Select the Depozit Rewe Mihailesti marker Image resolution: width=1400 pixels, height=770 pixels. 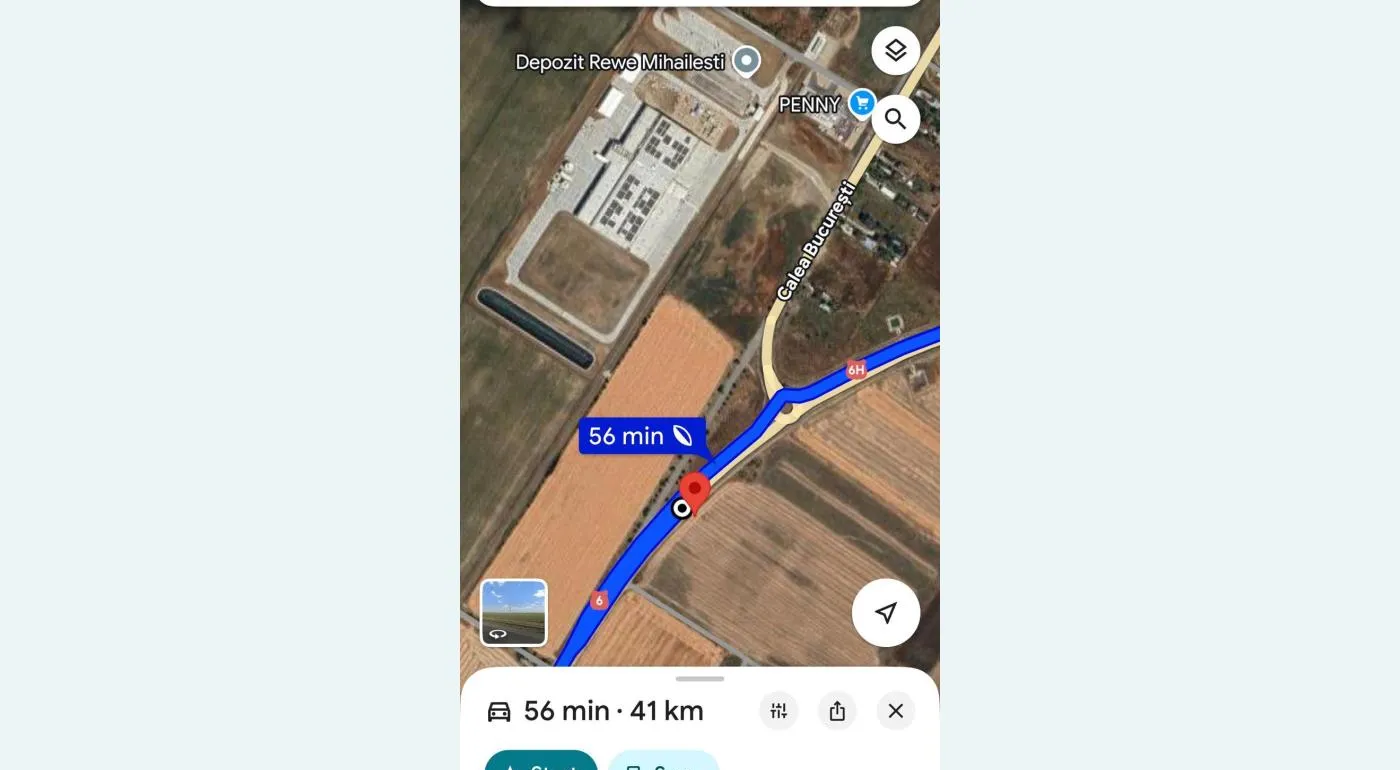tap(746, 61)
